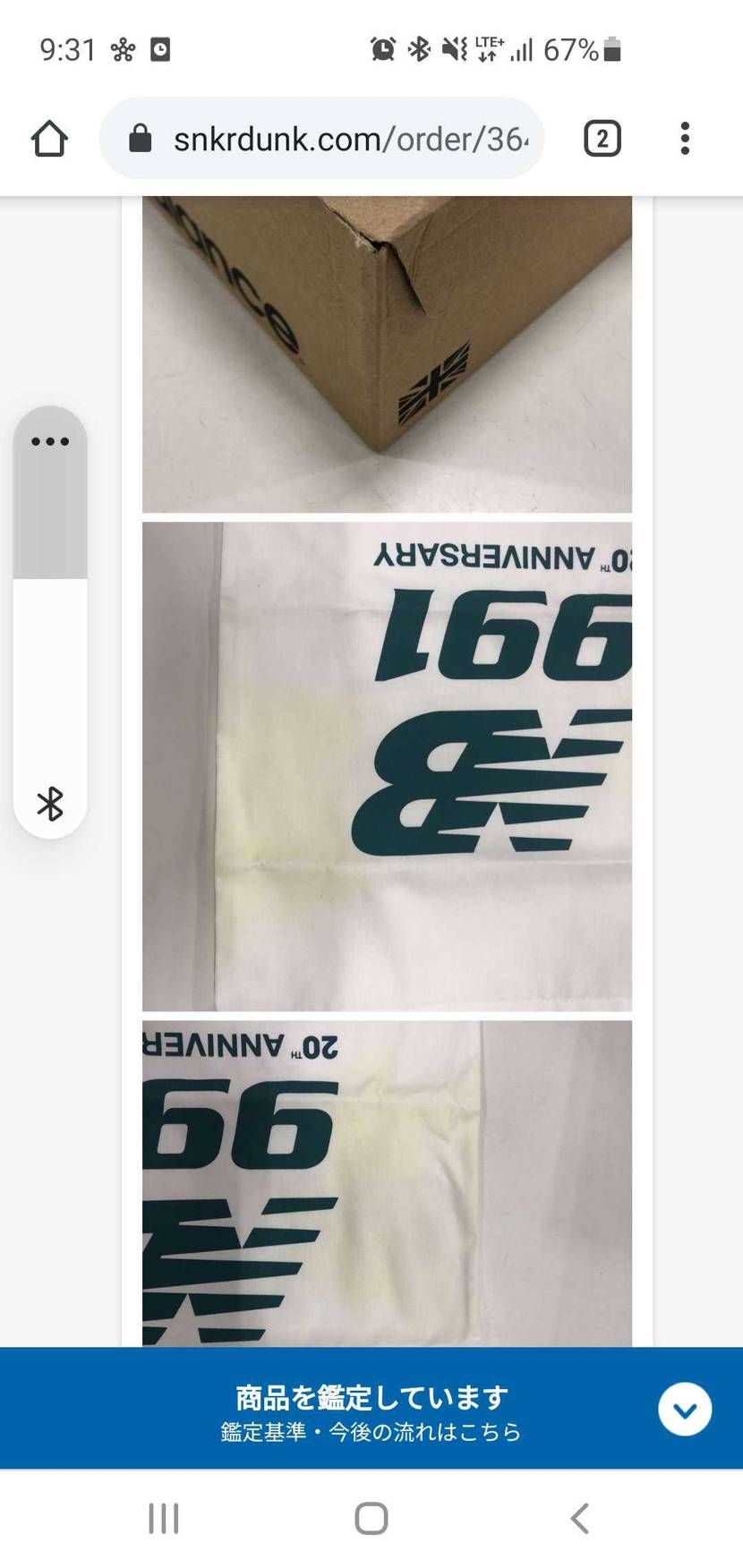Go back with the system back button
The width and height of the screenshot is (743, 1568).
(580, 1519)
